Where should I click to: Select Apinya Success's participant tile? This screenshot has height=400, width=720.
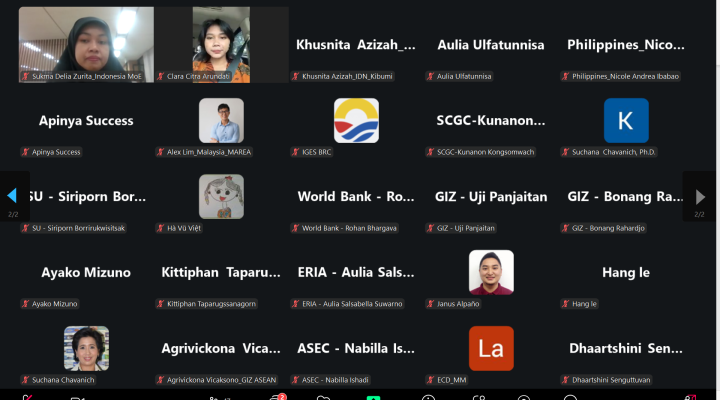(x=86, y=121)
